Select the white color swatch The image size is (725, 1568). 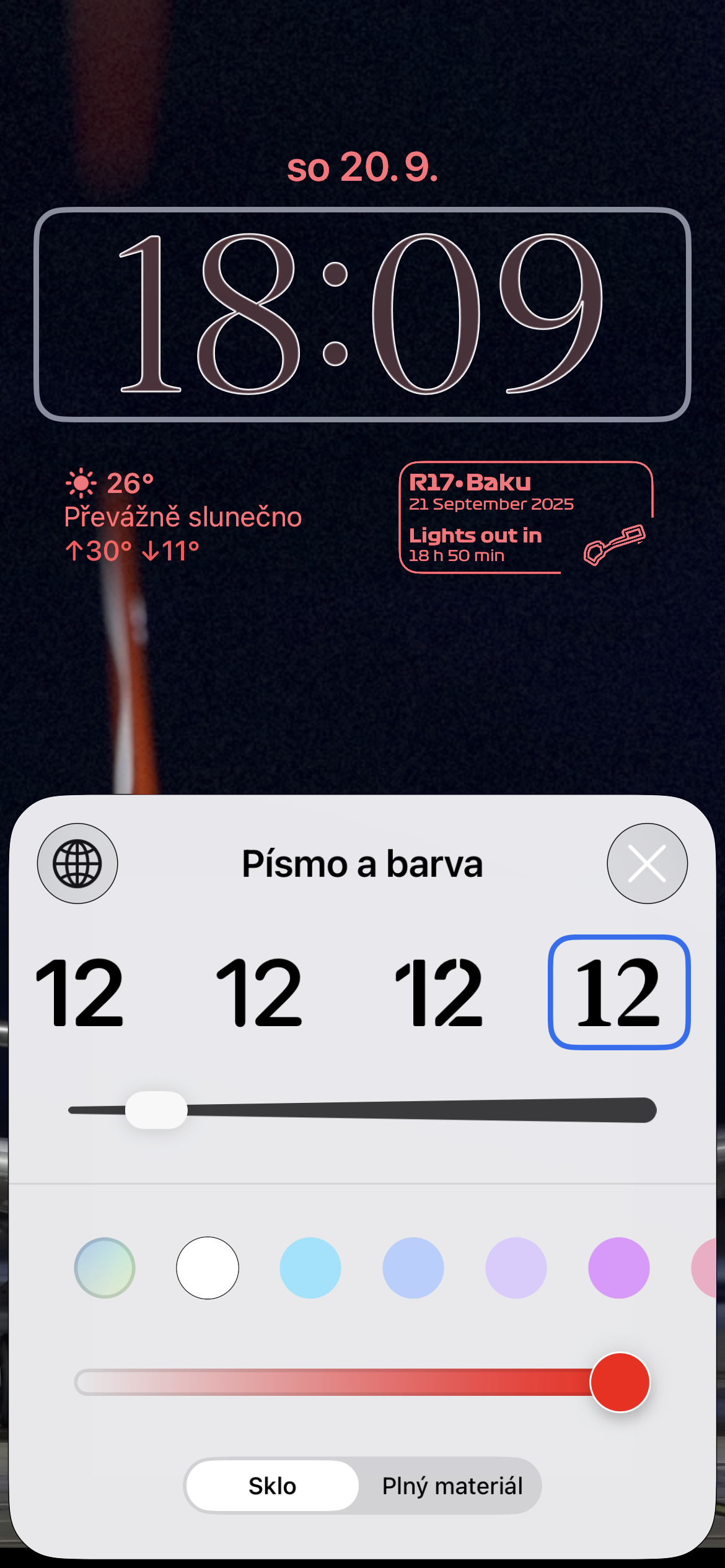pyautogui.click(x=208, y=1268)
